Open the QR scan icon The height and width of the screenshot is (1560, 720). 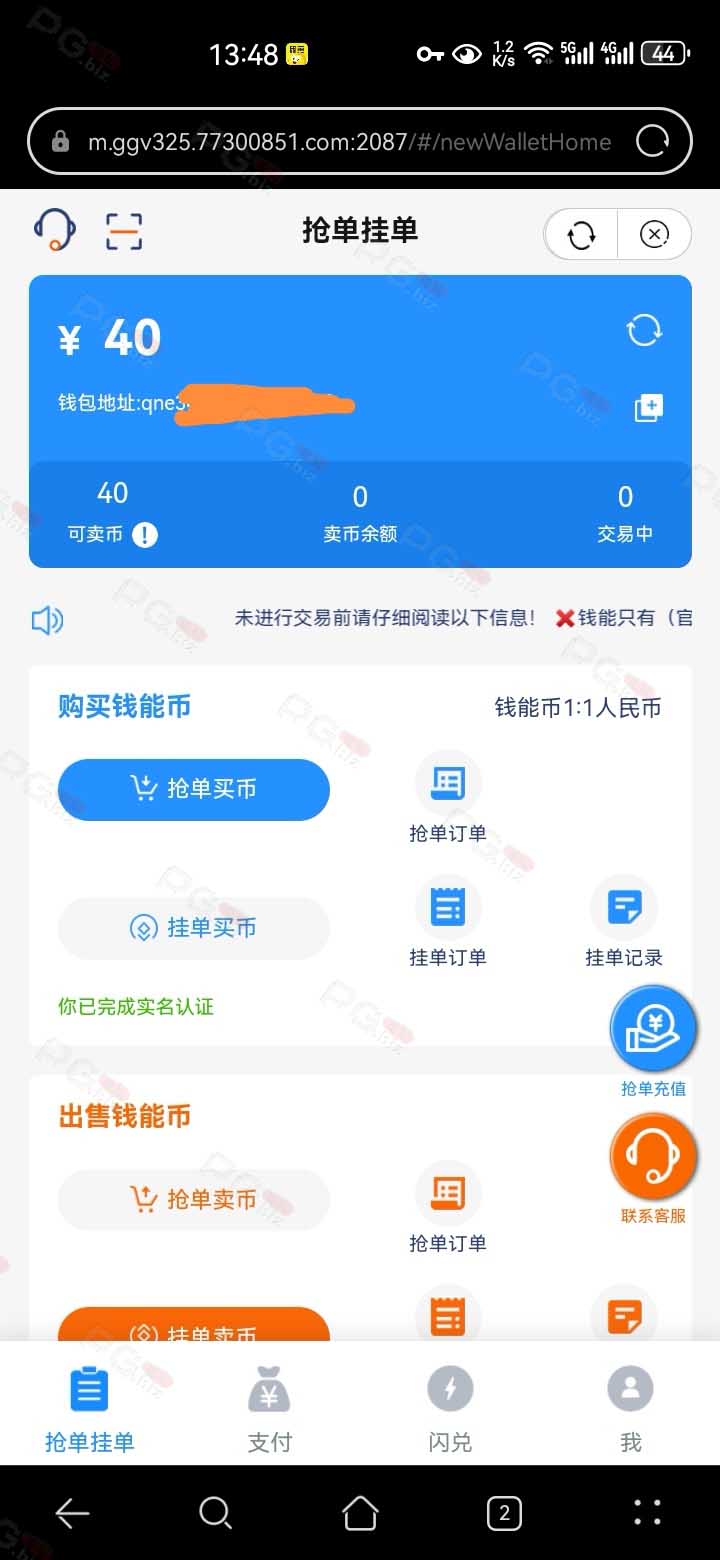(124, 231)
